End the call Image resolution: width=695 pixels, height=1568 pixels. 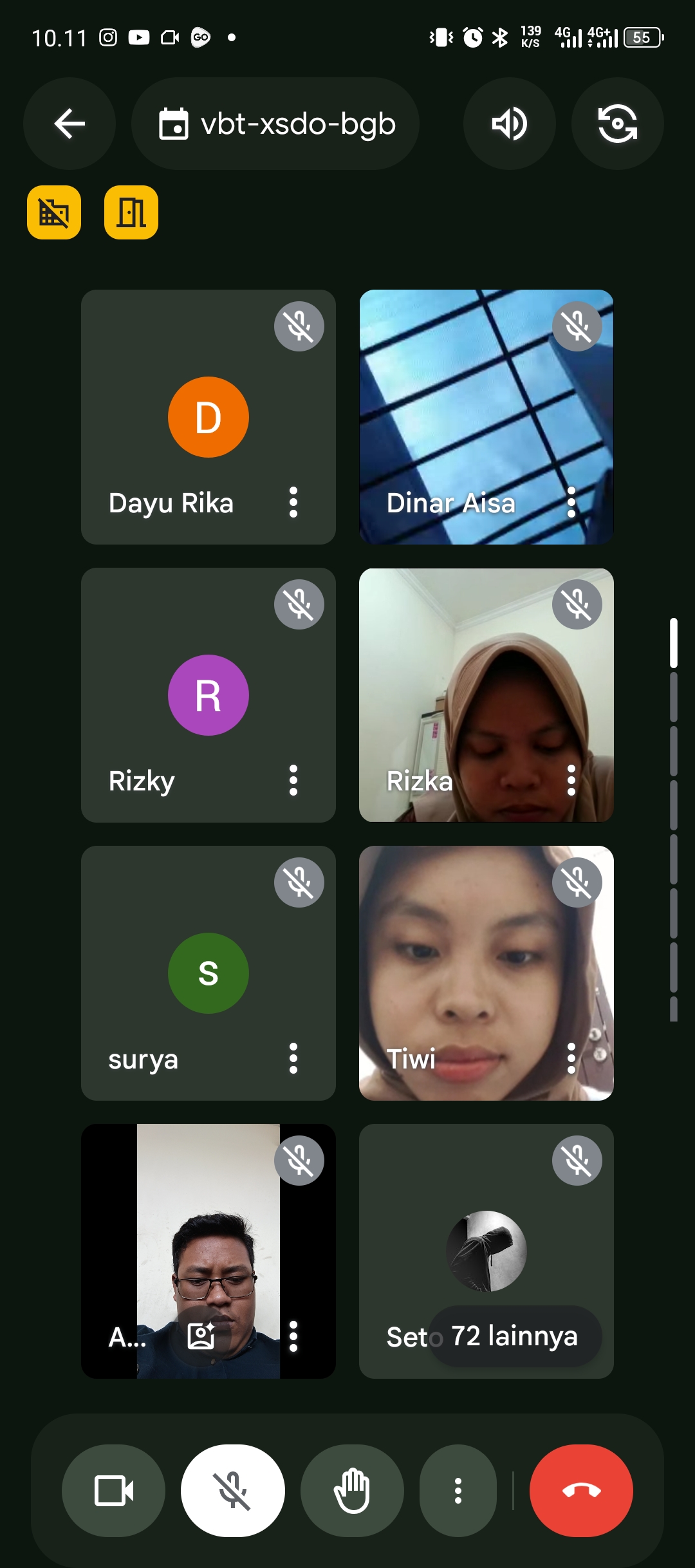[x=581, y=1491]
